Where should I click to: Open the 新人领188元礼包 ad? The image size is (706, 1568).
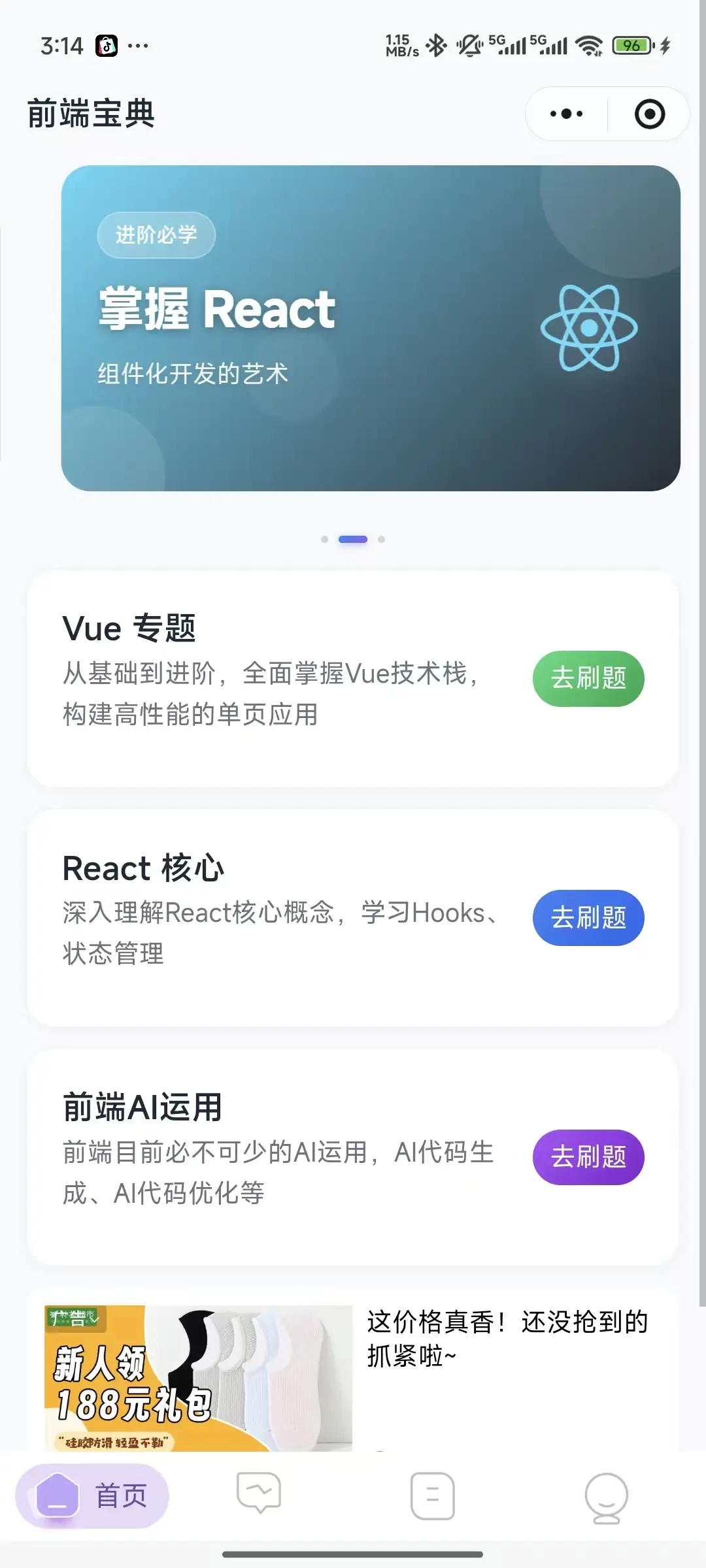point(198,1377)
